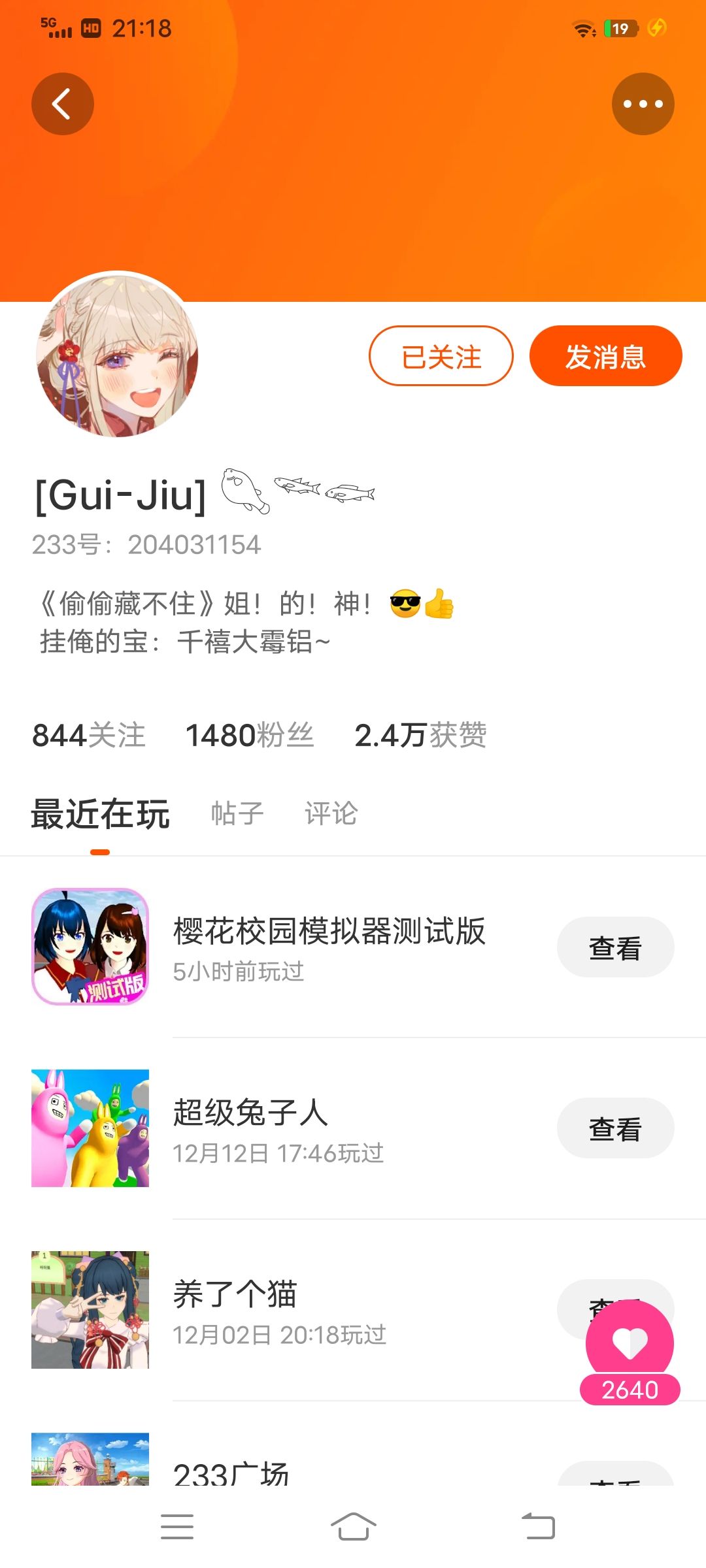Tap 查看 for 樱花校园模拟器测试版

pos(615,947)
